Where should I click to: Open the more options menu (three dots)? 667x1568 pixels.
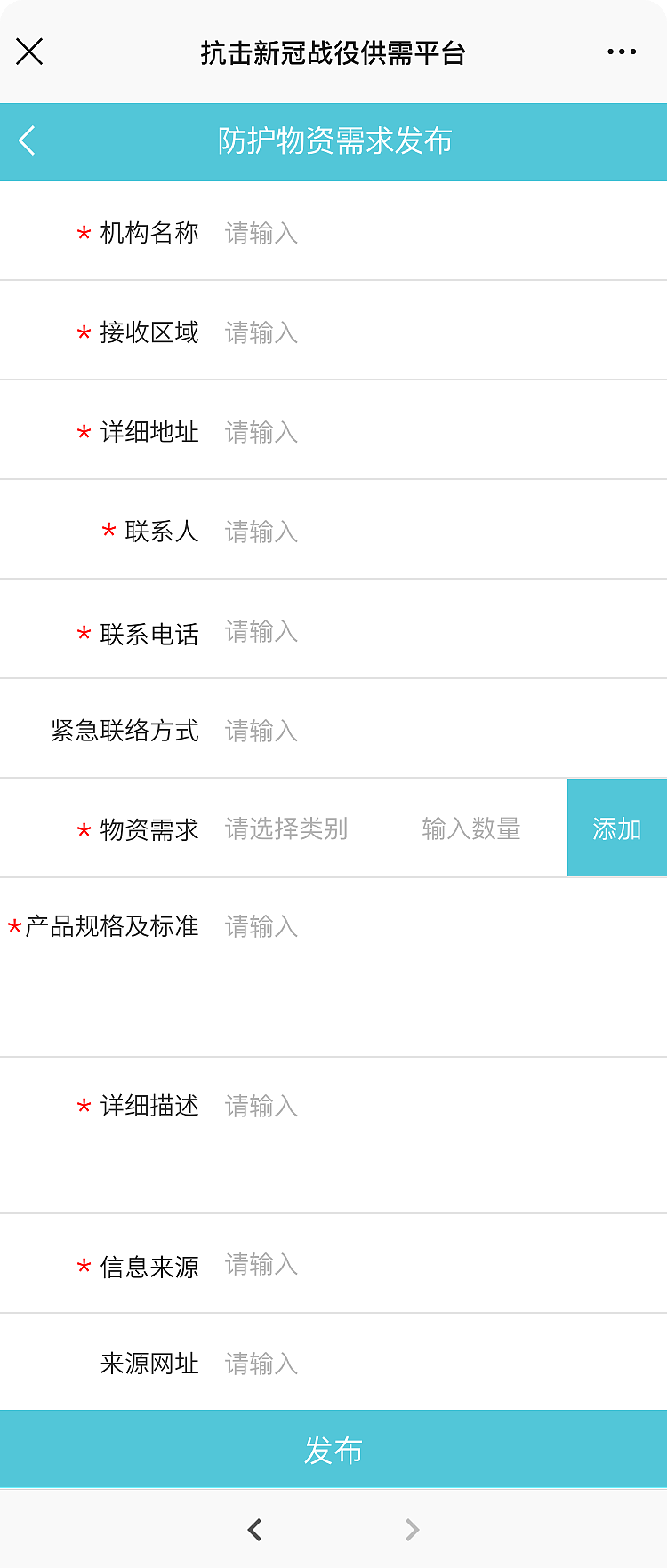621,52
